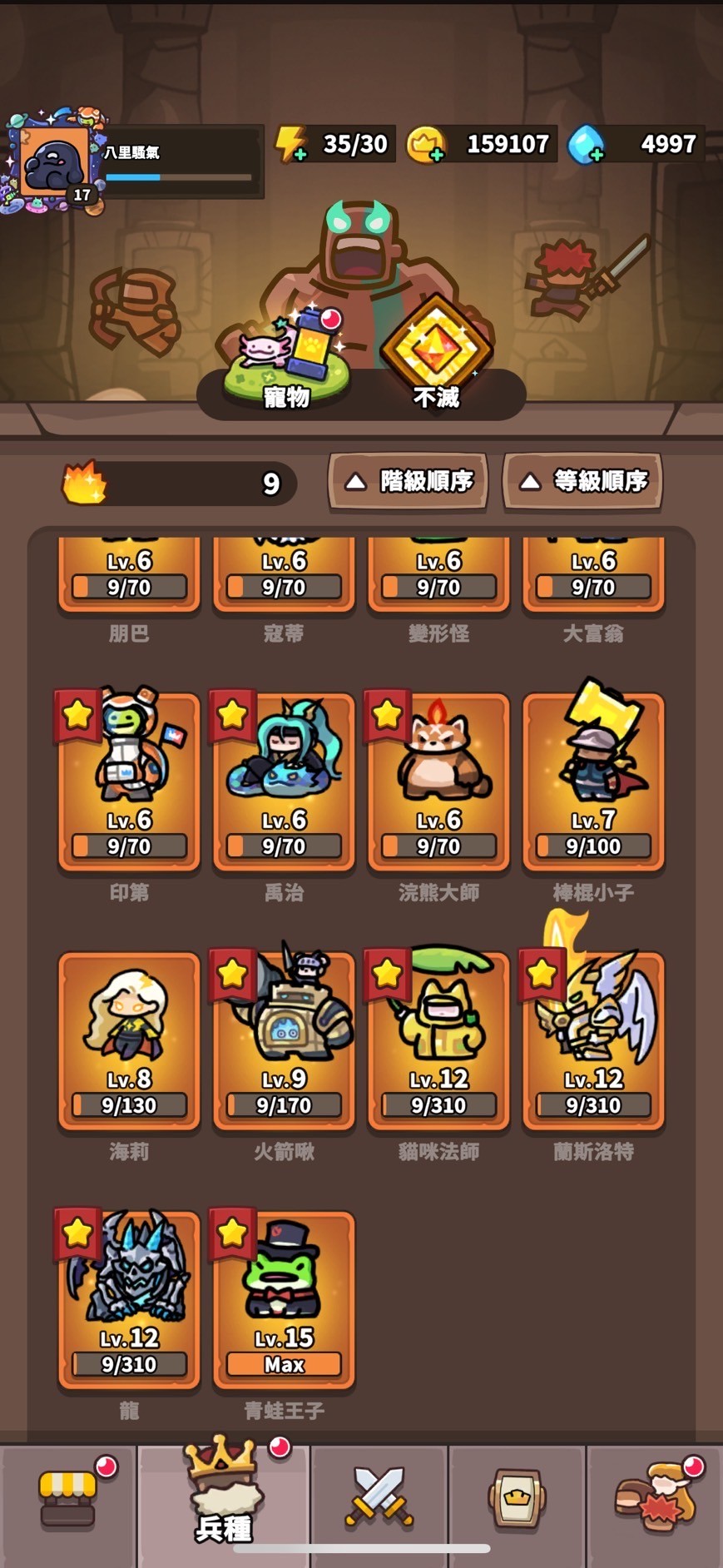Switch to the shop tab

coord(68,1500)
